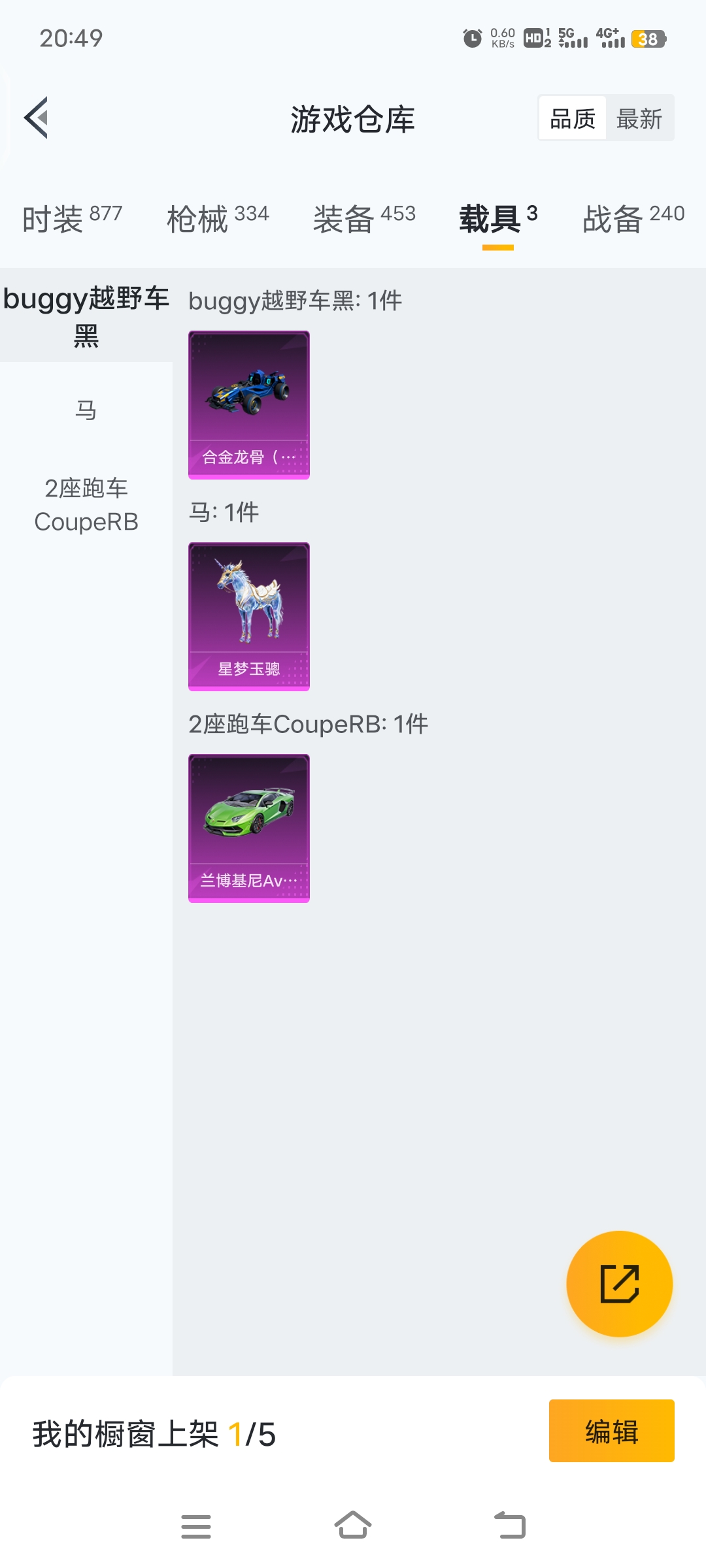Select the 载具 tab
This screenshot has width=706, height=1568.
498,218
